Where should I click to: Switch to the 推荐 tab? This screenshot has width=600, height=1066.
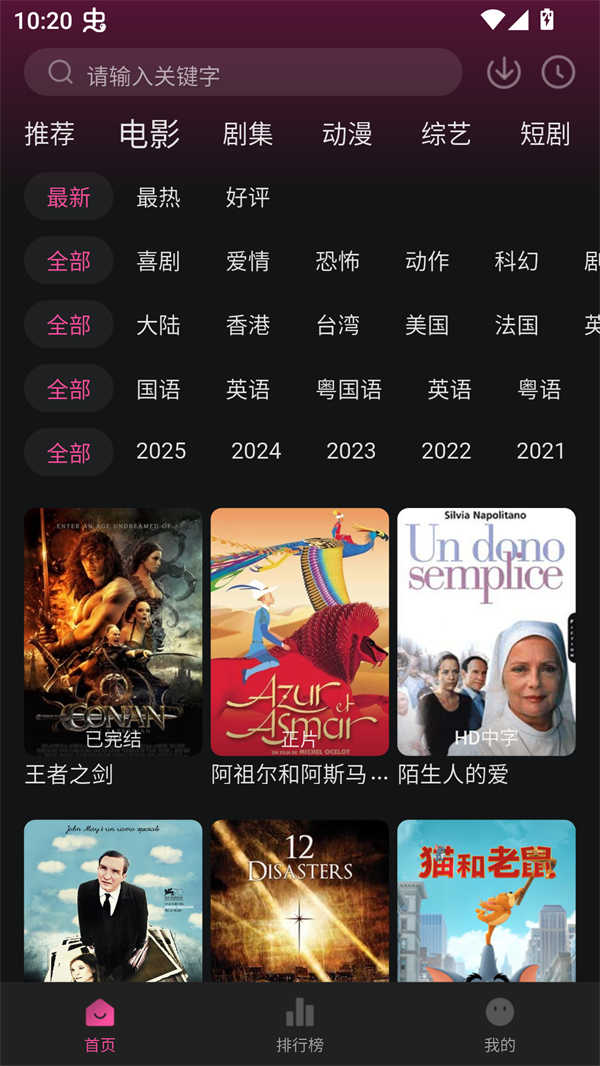coord(49,134)
